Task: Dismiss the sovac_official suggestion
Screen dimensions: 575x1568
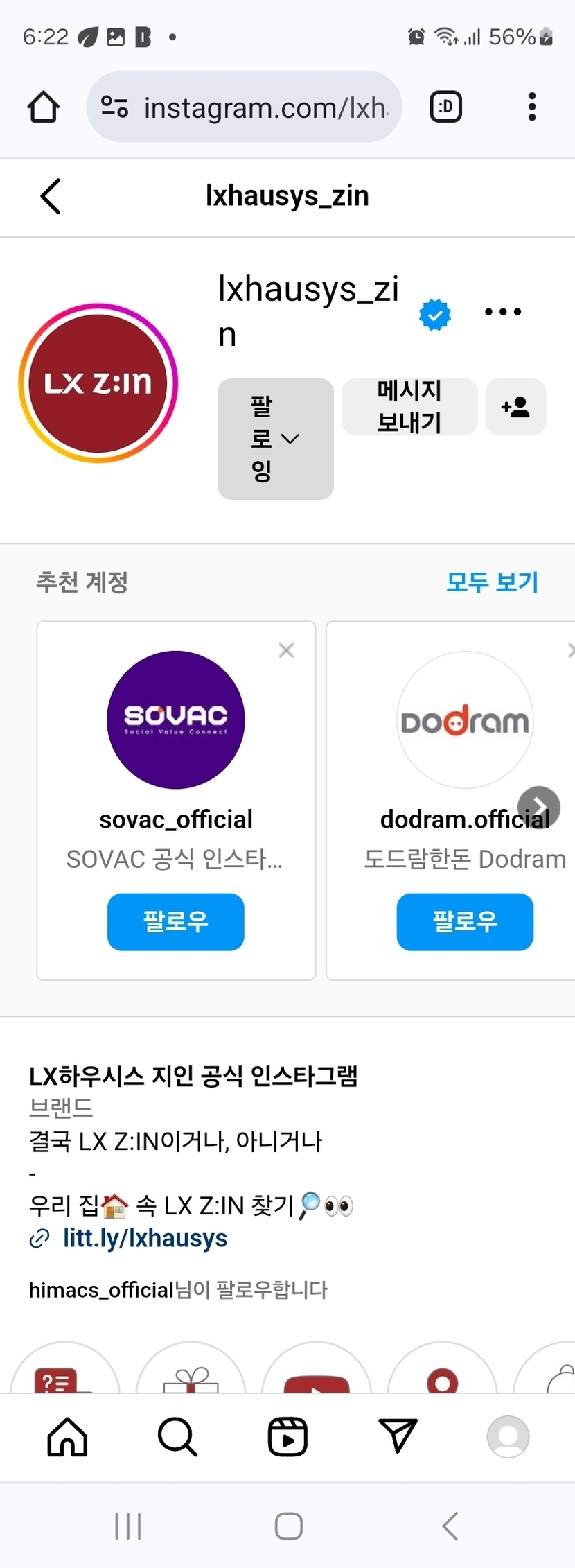Action: click(x=286, y=650)
